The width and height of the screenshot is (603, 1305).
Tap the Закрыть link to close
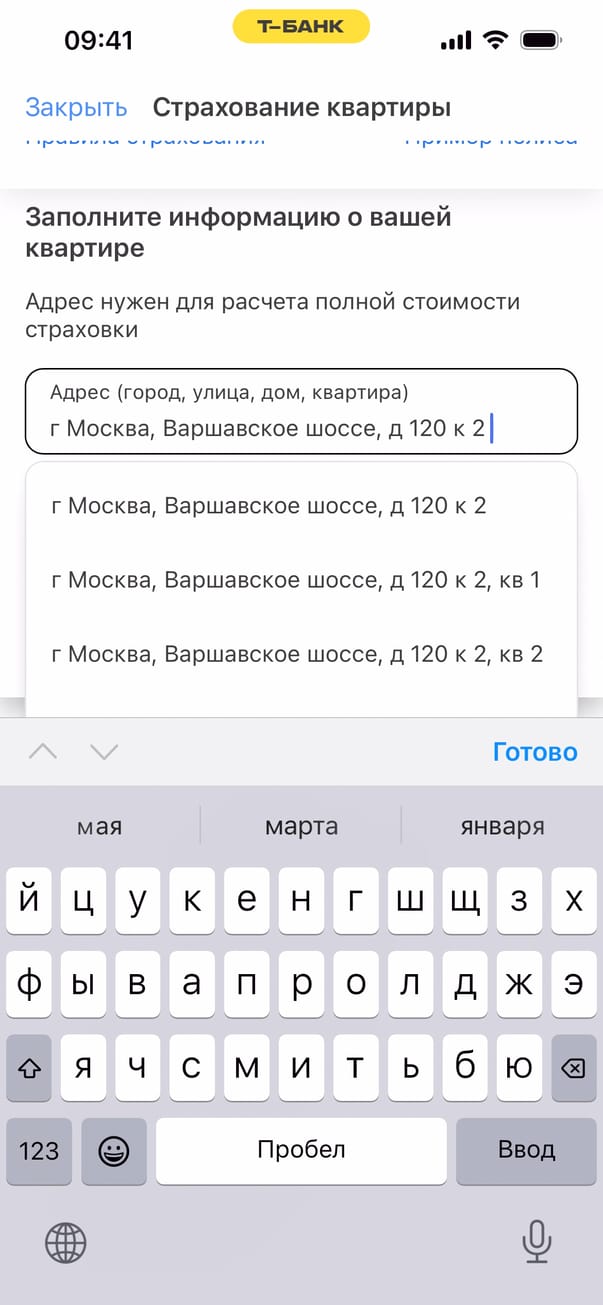click(76, 108)
